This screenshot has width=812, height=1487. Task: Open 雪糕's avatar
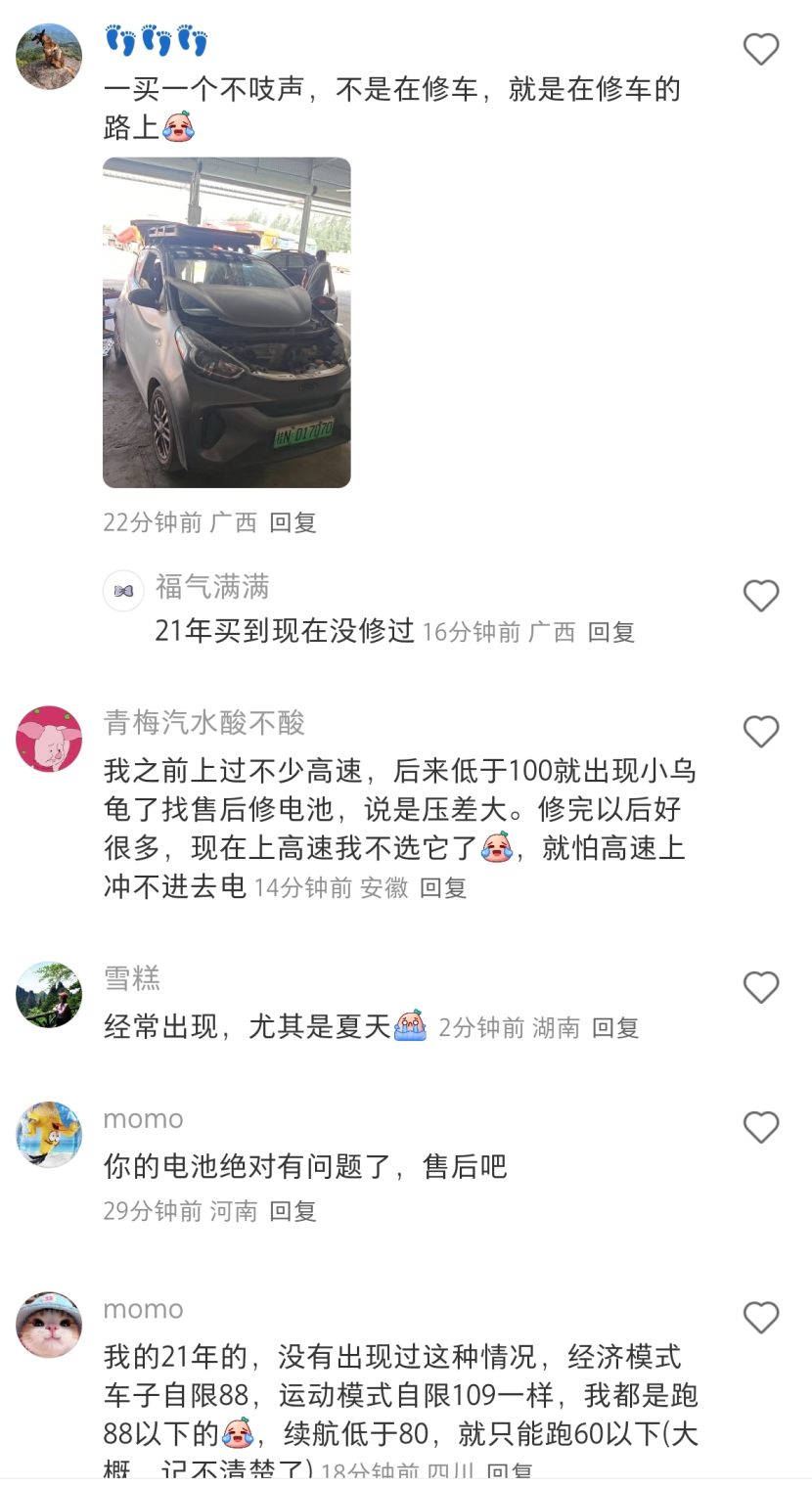(x=49, y=994)
